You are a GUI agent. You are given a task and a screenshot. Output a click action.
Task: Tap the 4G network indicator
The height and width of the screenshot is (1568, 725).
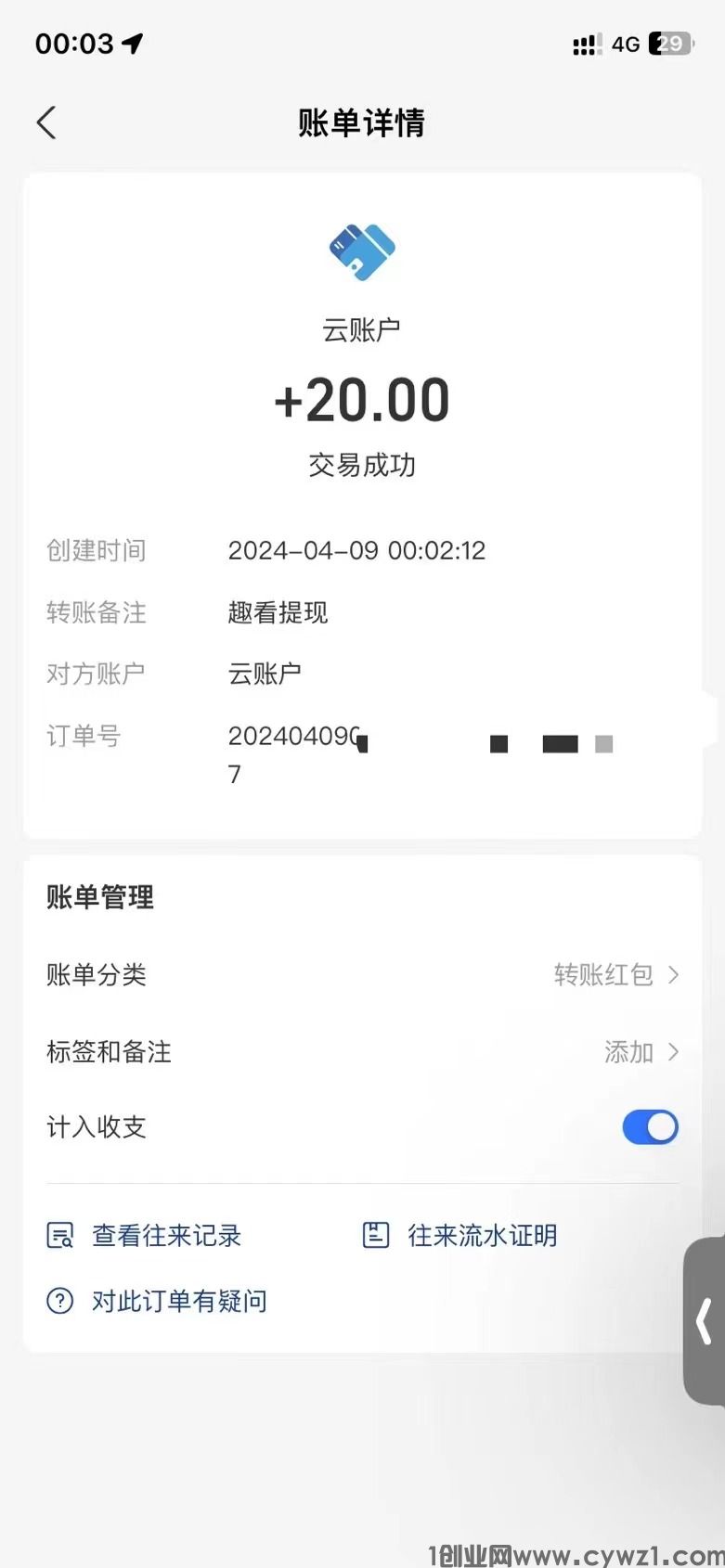(626, 43)
